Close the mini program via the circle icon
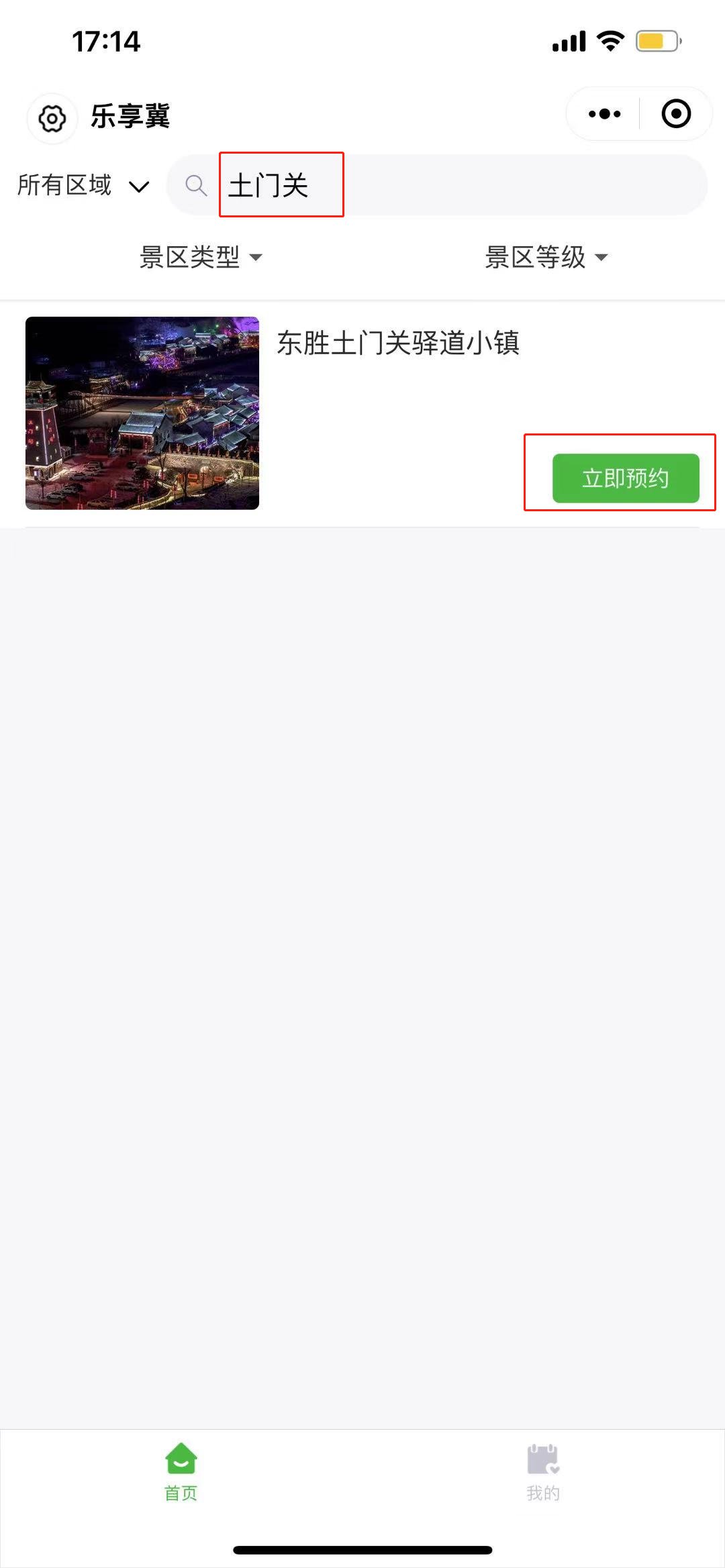Image resolution: width=725 pixels, height=1568 pixels. click(676, 114)
